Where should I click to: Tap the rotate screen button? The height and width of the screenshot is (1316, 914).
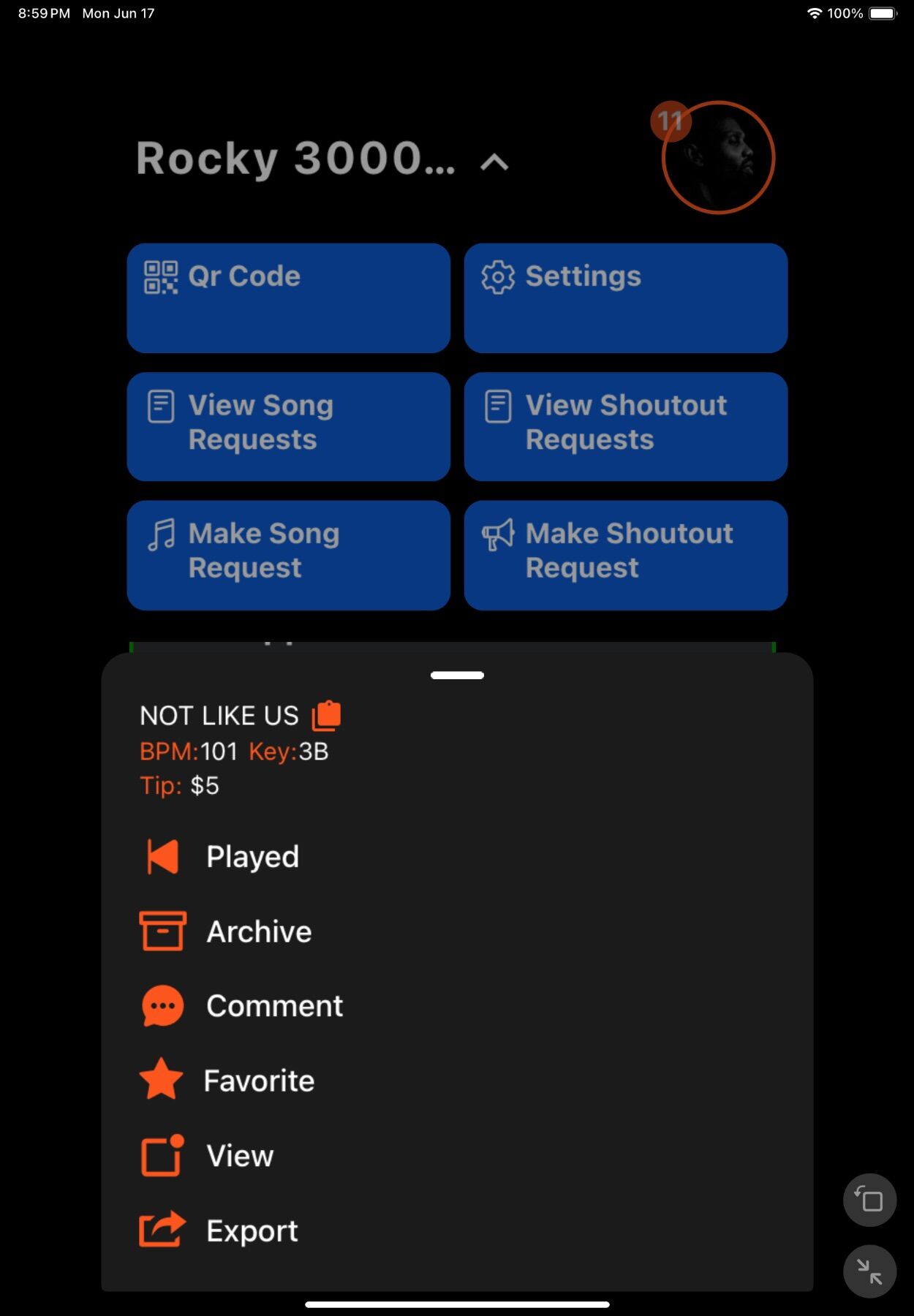(x=869, y=1200)
